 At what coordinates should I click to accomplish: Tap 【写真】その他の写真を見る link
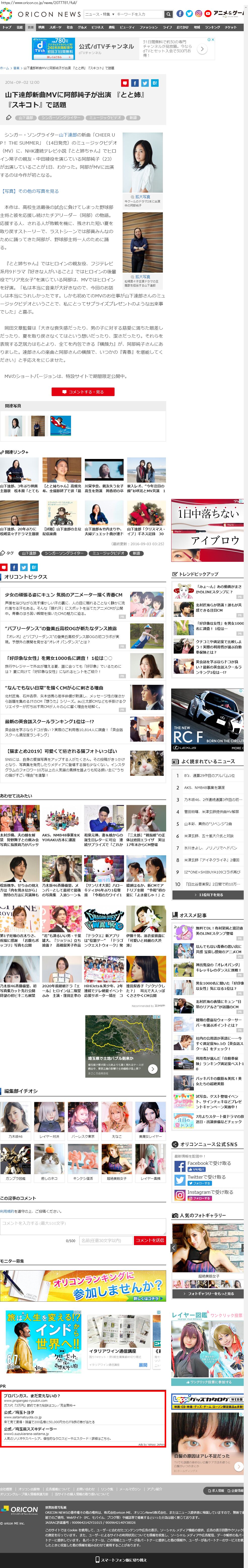point(30,191)
